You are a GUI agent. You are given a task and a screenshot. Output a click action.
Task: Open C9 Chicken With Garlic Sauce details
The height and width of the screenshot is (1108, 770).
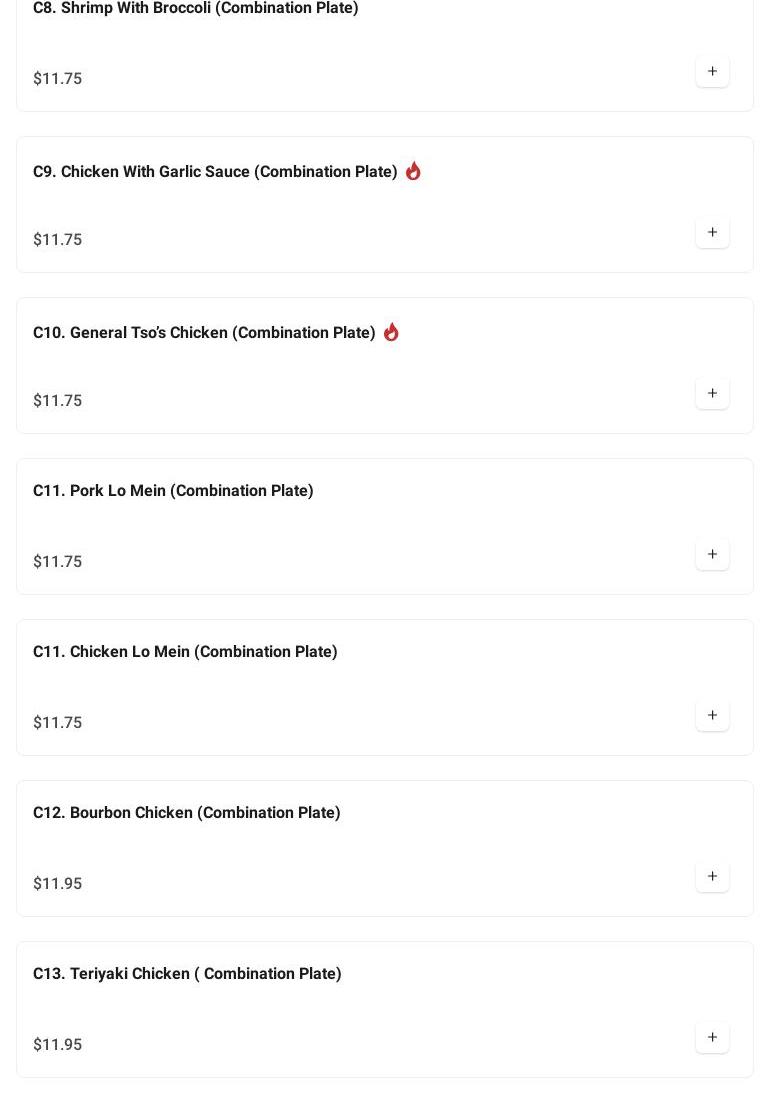pyautogui.click(x=215, y=172)
